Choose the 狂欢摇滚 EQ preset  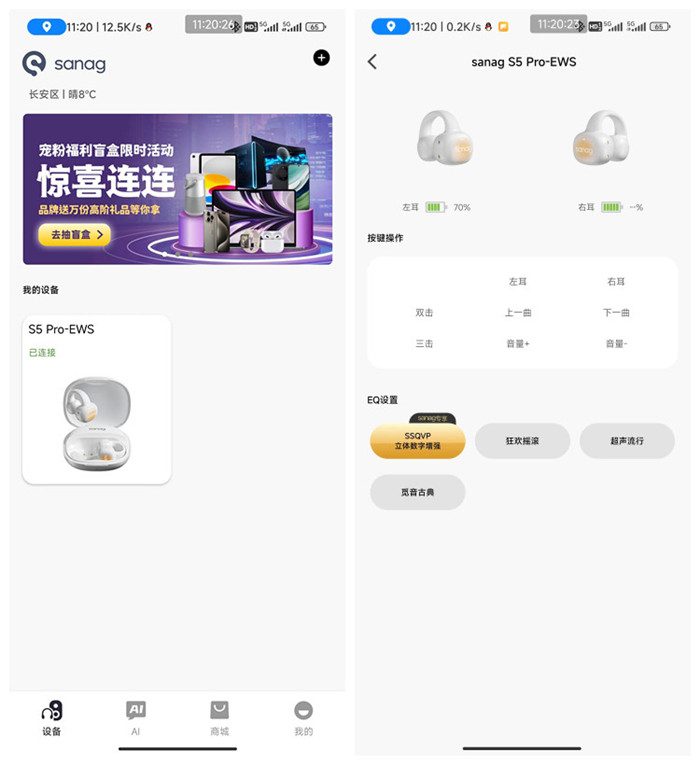[522, 440]
